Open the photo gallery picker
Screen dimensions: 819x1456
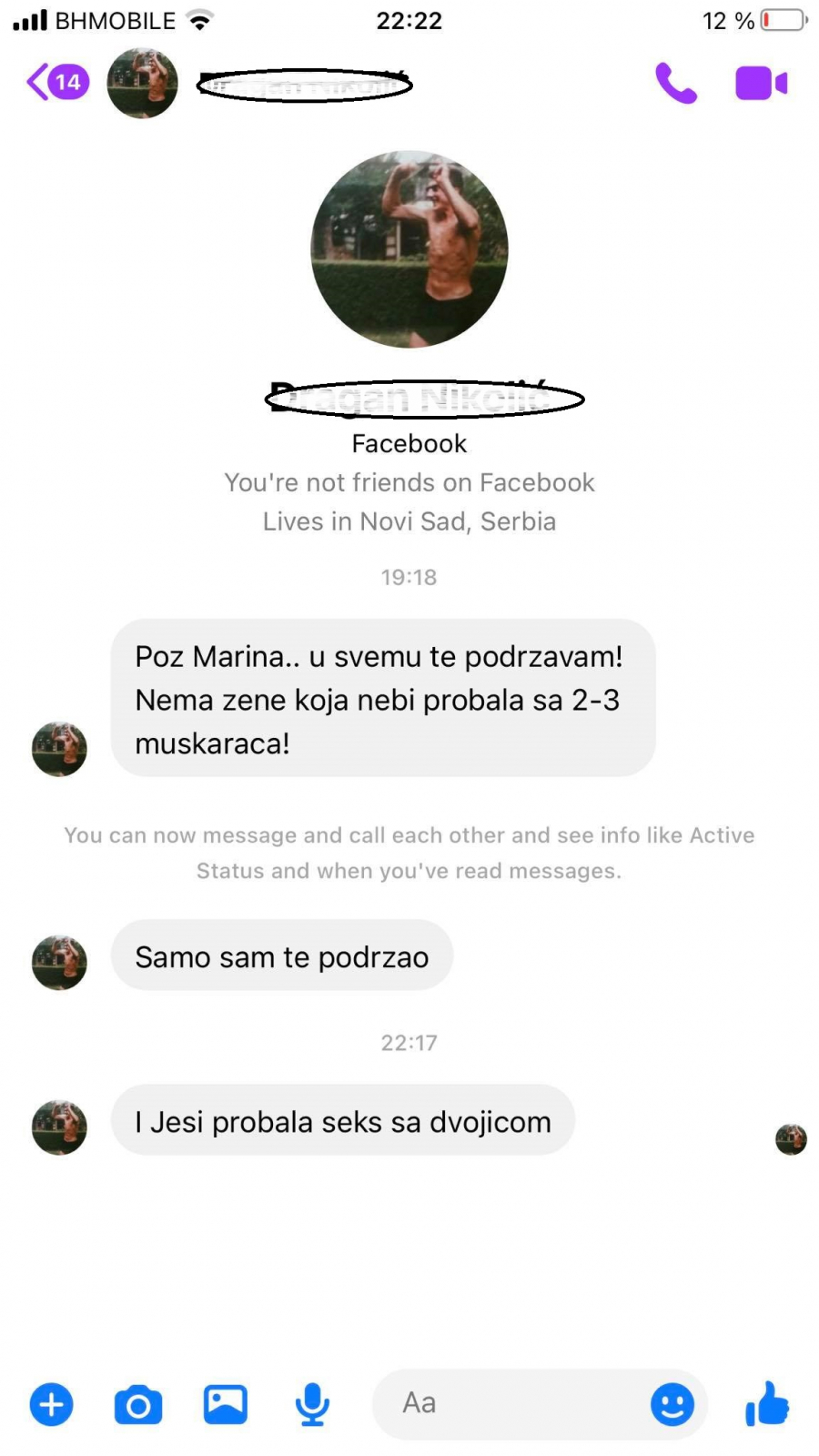[x=225, y=1404]
